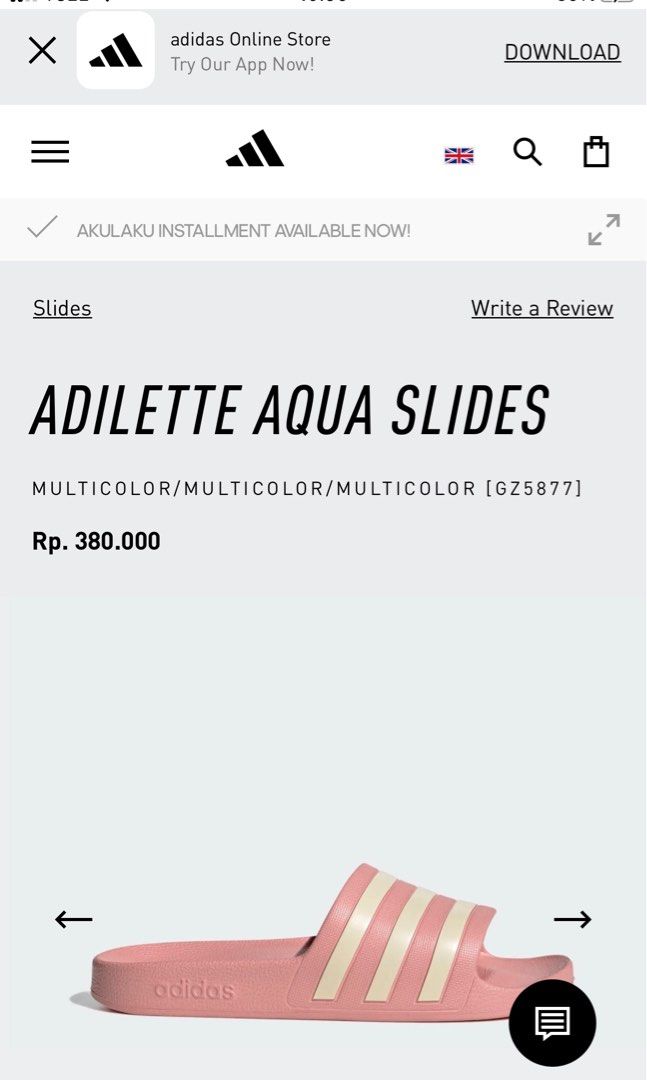Open the Slides category link
This screenshot has width=647, height=1080.
coord(62,308)
